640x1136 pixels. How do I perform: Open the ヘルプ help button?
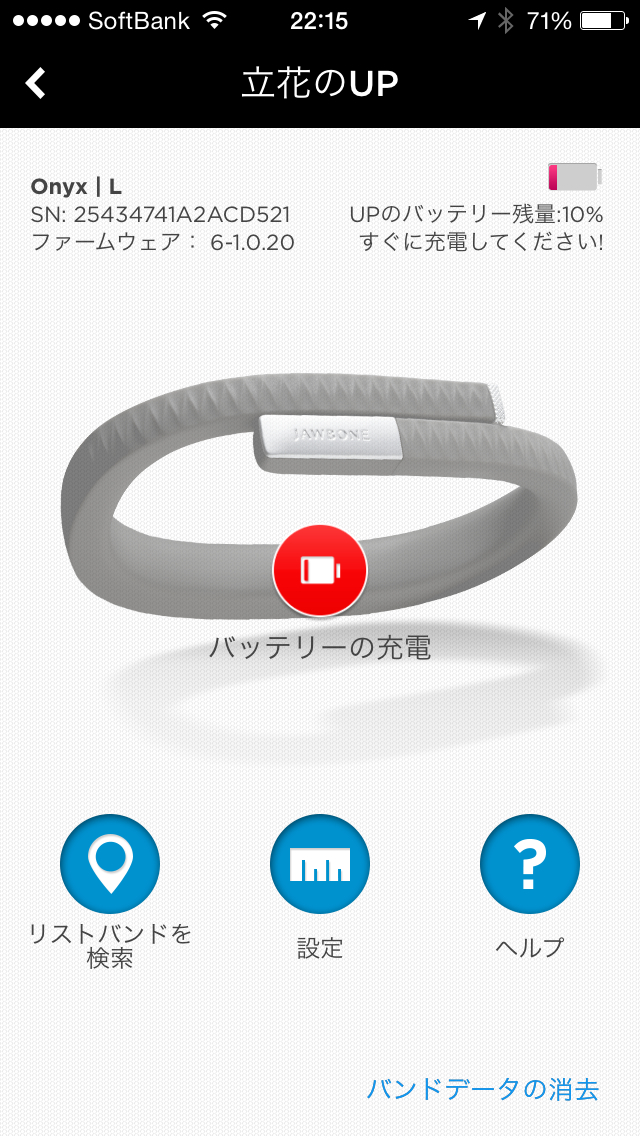pyautogui.click(x=529, y=864)
